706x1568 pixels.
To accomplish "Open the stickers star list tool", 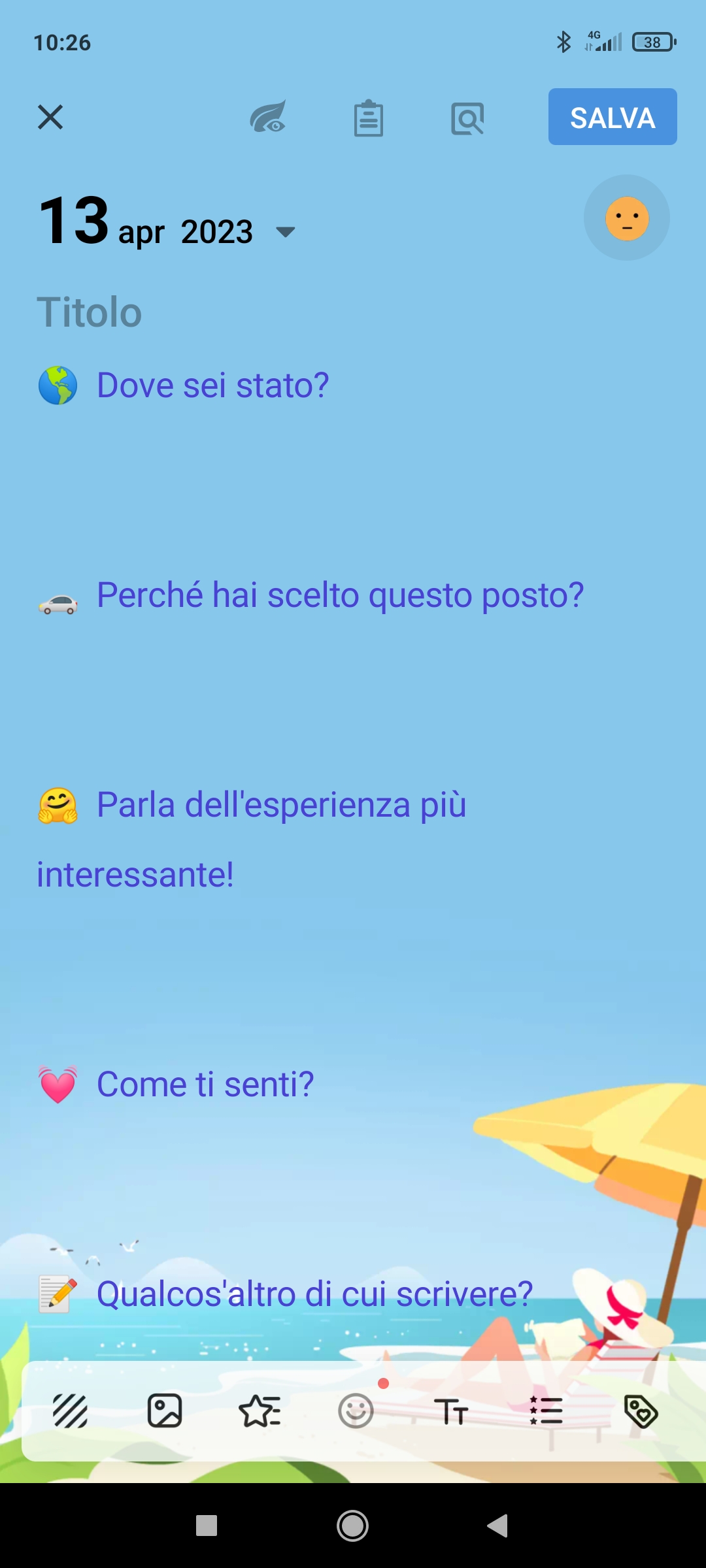I will coord(260,1411).
